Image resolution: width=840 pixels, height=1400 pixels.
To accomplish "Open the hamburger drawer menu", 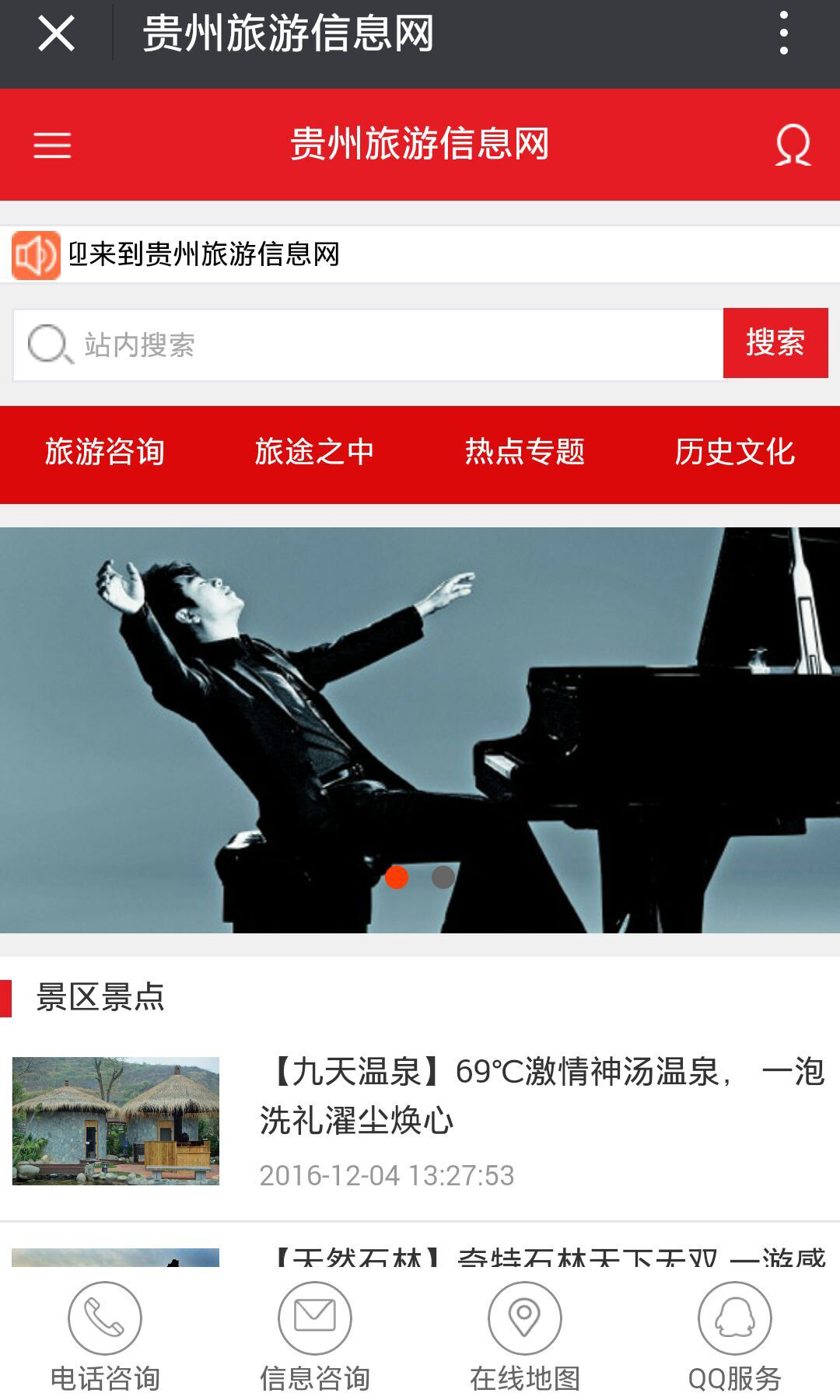I will pos(52,145).
